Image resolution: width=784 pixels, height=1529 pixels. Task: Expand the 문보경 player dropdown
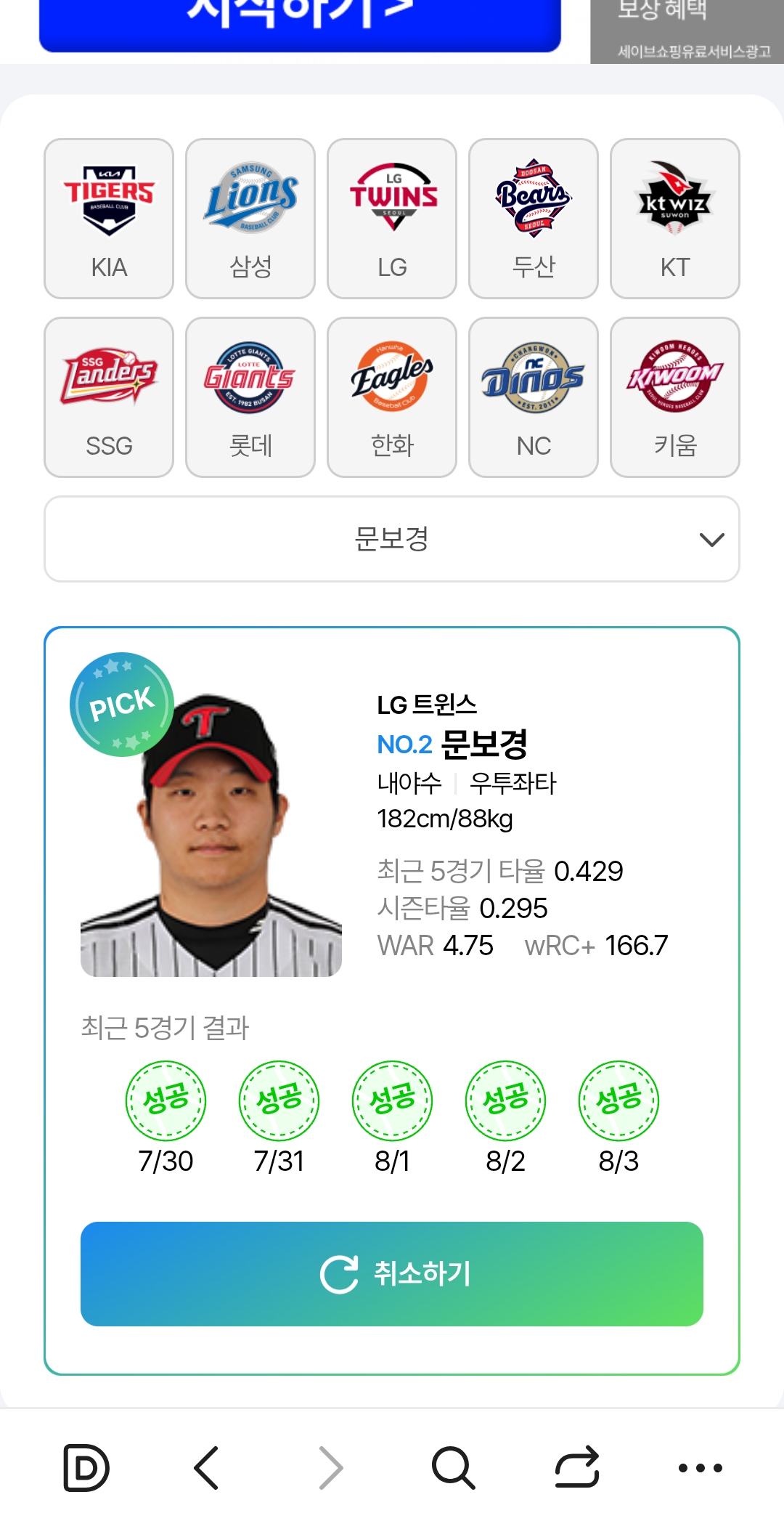[x=392, y=539]
